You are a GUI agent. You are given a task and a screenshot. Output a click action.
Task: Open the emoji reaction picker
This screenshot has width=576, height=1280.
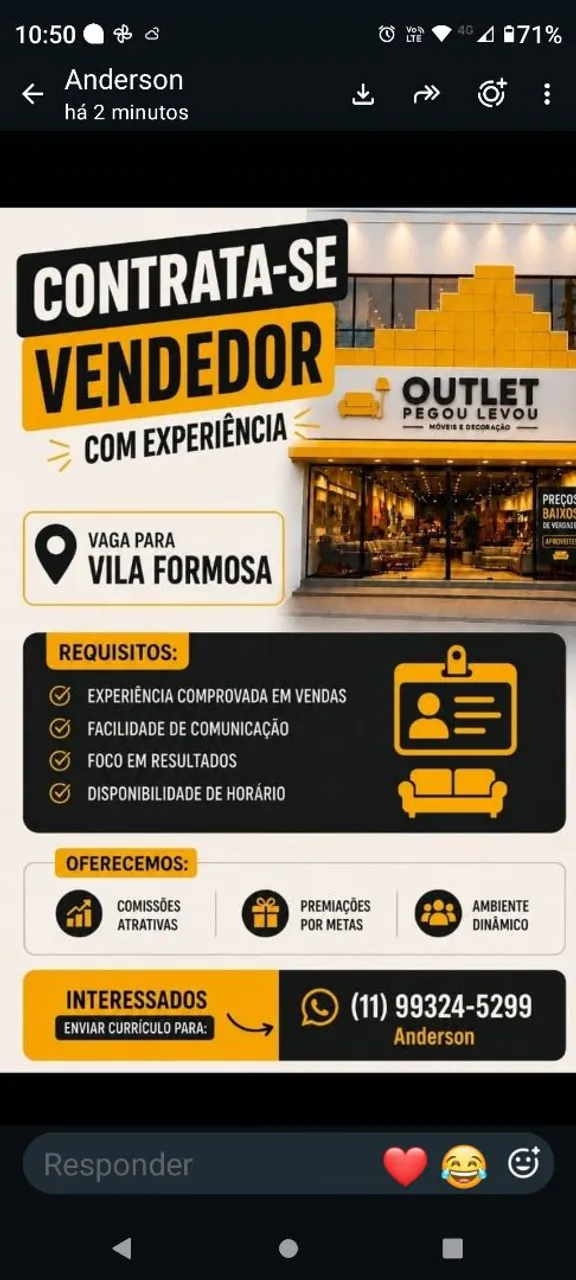[x=524, y=1163]
